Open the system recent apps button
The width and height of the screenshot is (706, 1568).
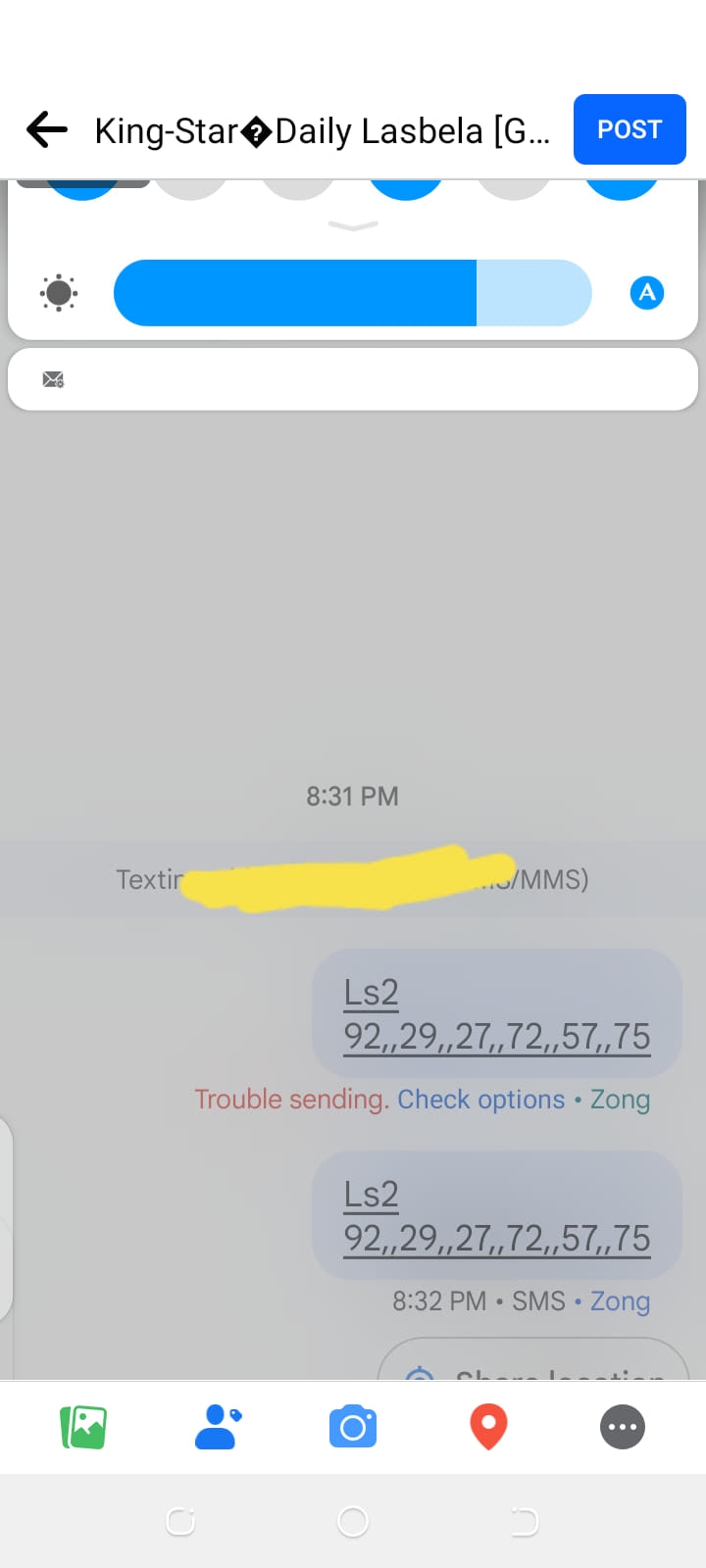point(180,1521)
